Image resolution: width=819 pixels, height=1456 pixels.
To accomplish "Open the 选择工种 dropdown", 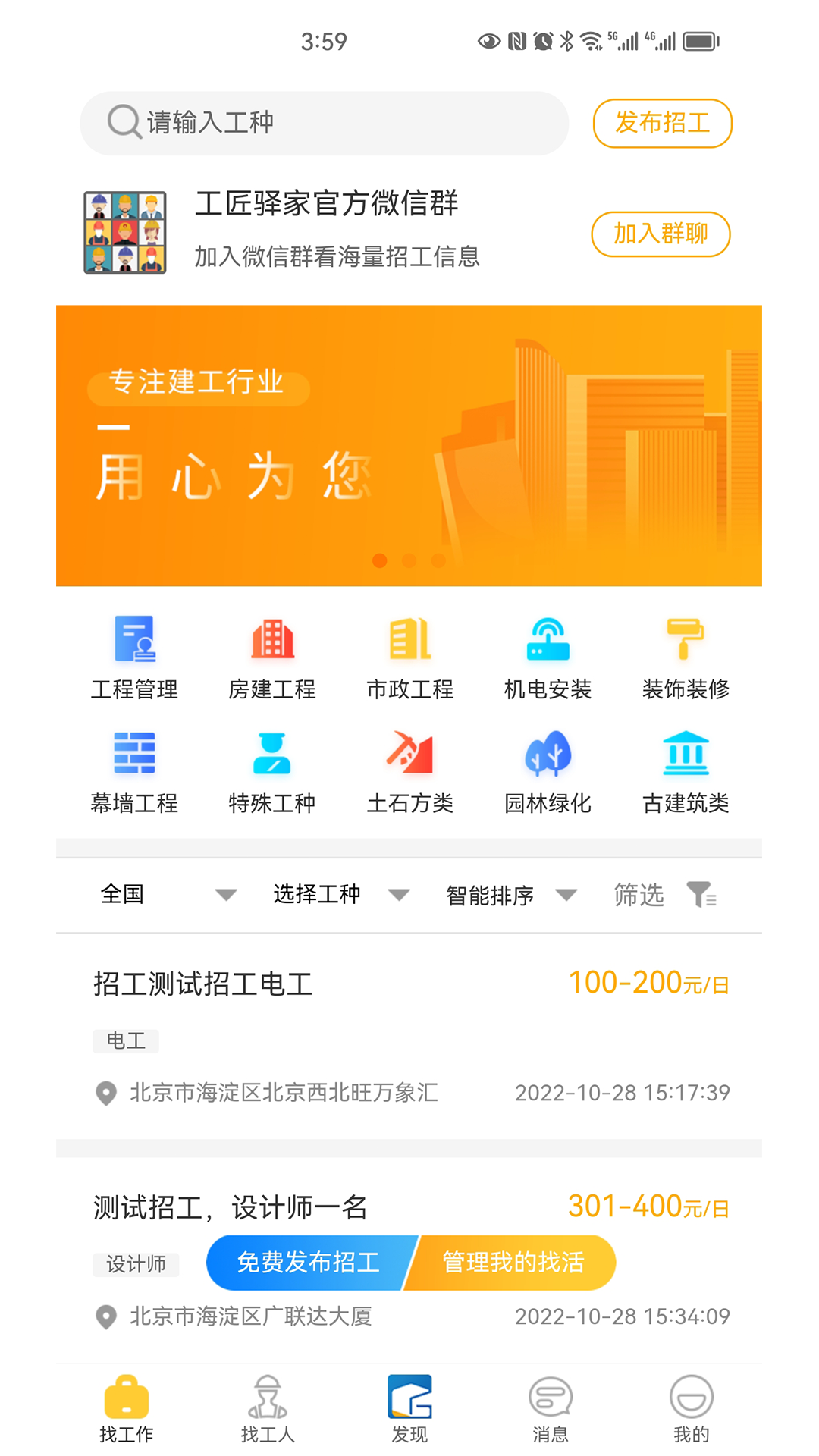I will click(337, 895).
